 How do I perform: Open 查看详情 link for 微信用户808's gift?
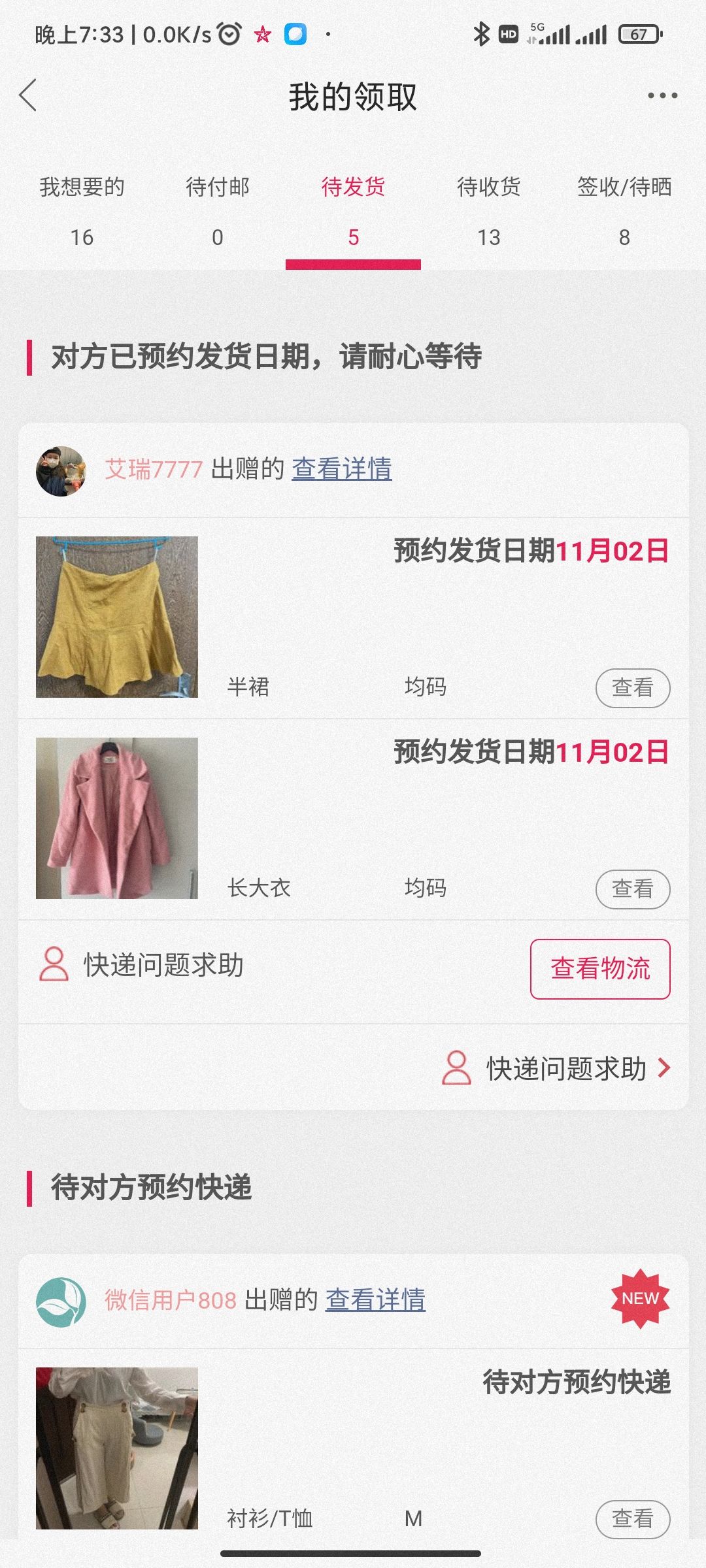[x=375, y=1300]
